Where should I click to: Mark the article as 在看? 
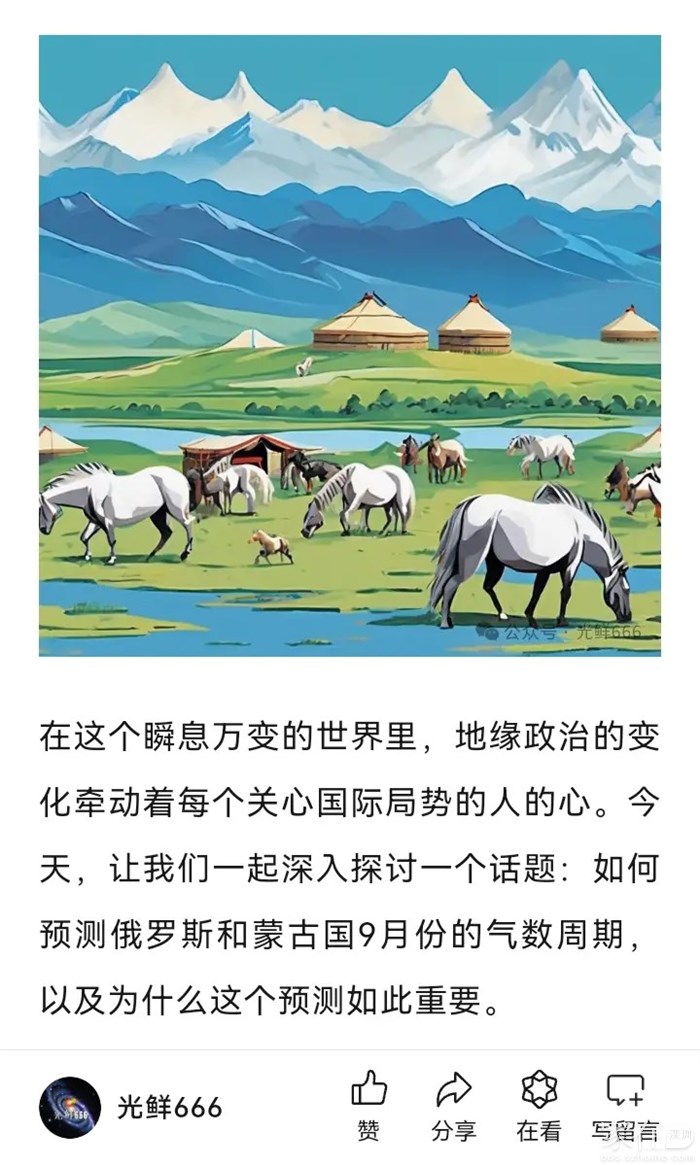coord(539,1105)
